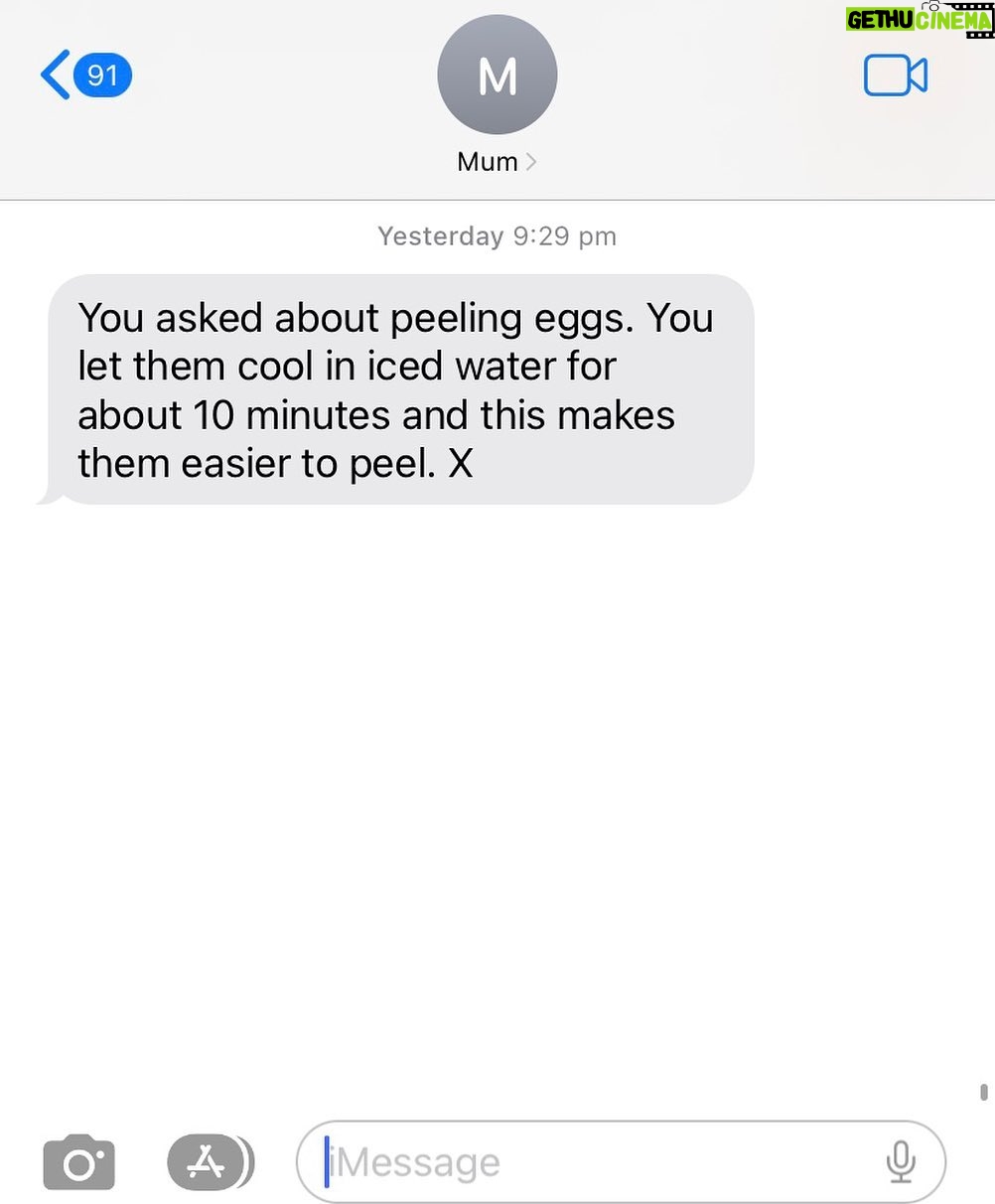Open the iMessage App Store drawer
The image size is (995, 1204).
coord(207,1161)
